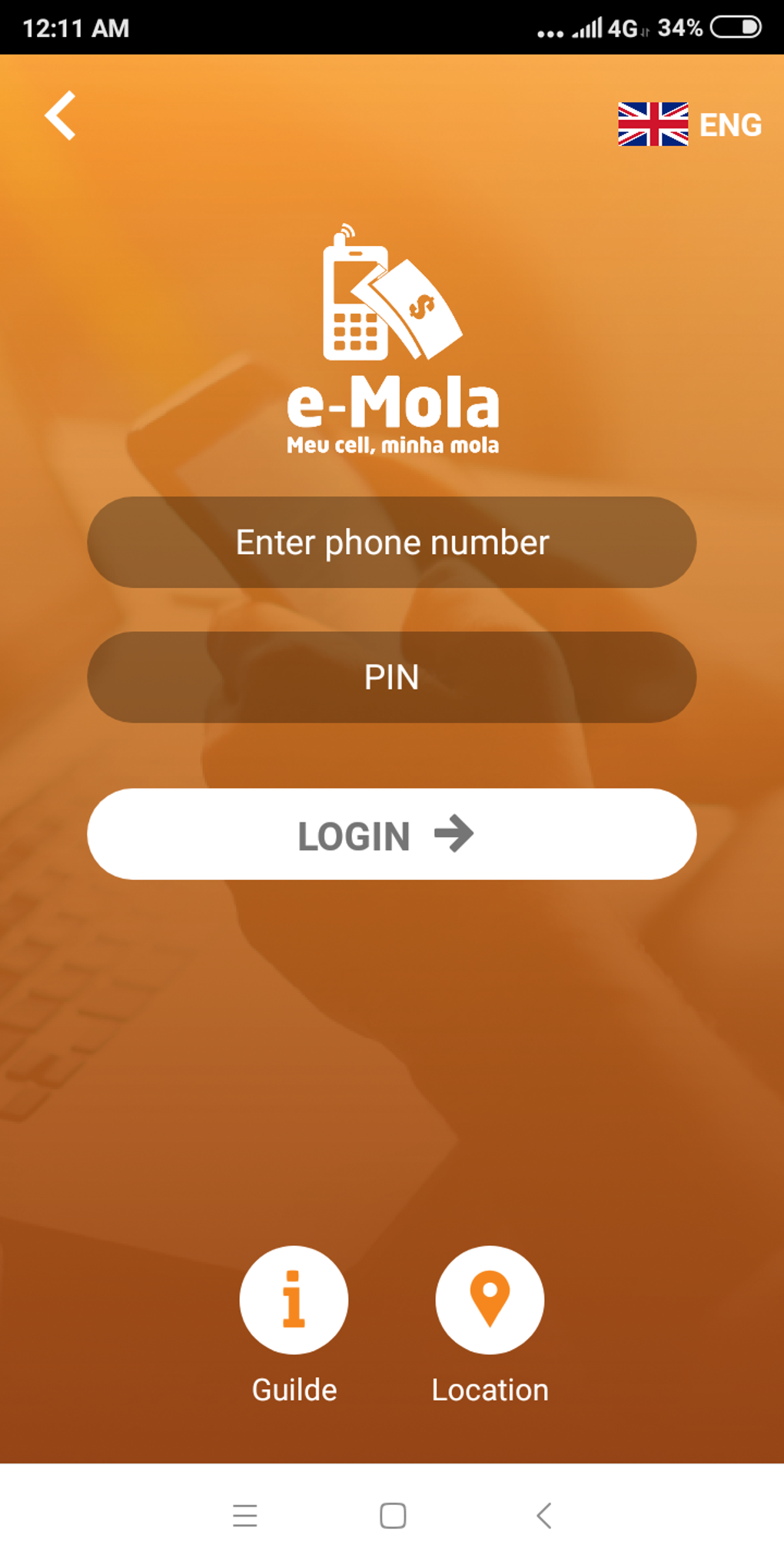Tap the arrow inside the LOGIN button
Screen dimensions: 784x1568
(x=455, y=832)
